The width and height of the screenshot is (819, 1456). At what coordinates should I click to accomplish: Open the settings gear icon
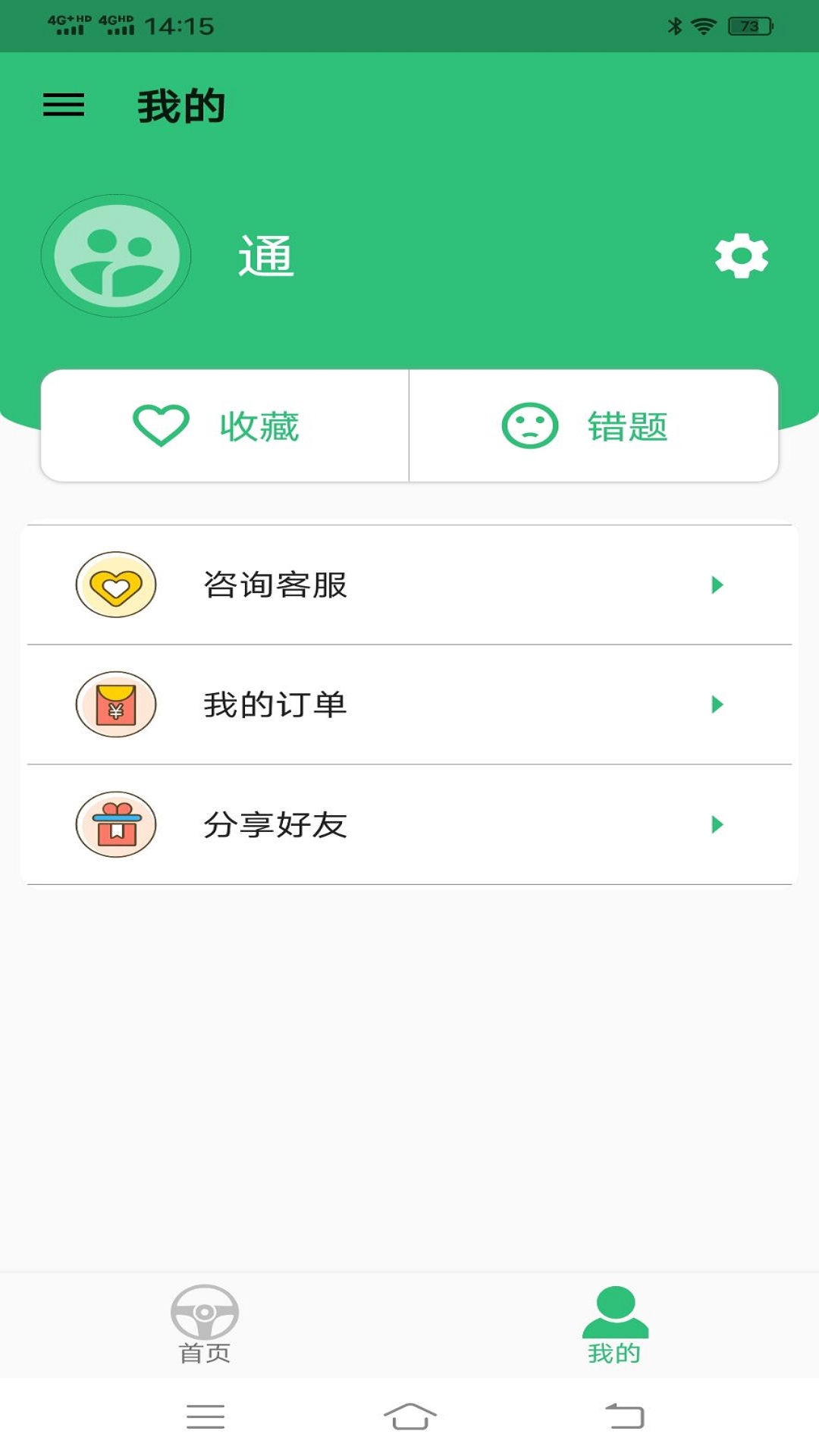click(739, 256)
